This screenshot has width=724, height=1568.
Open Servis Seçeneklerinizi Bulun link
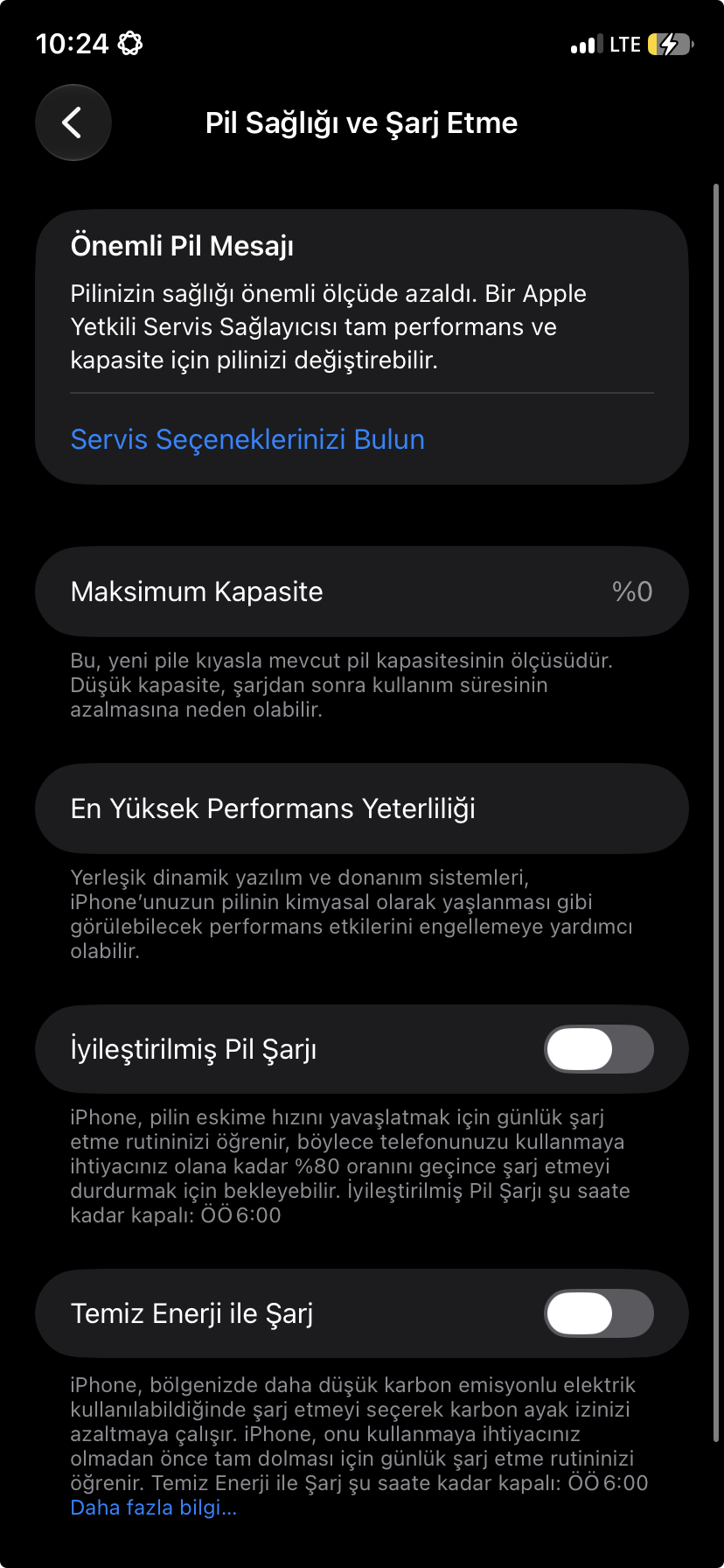click(247, 439)
